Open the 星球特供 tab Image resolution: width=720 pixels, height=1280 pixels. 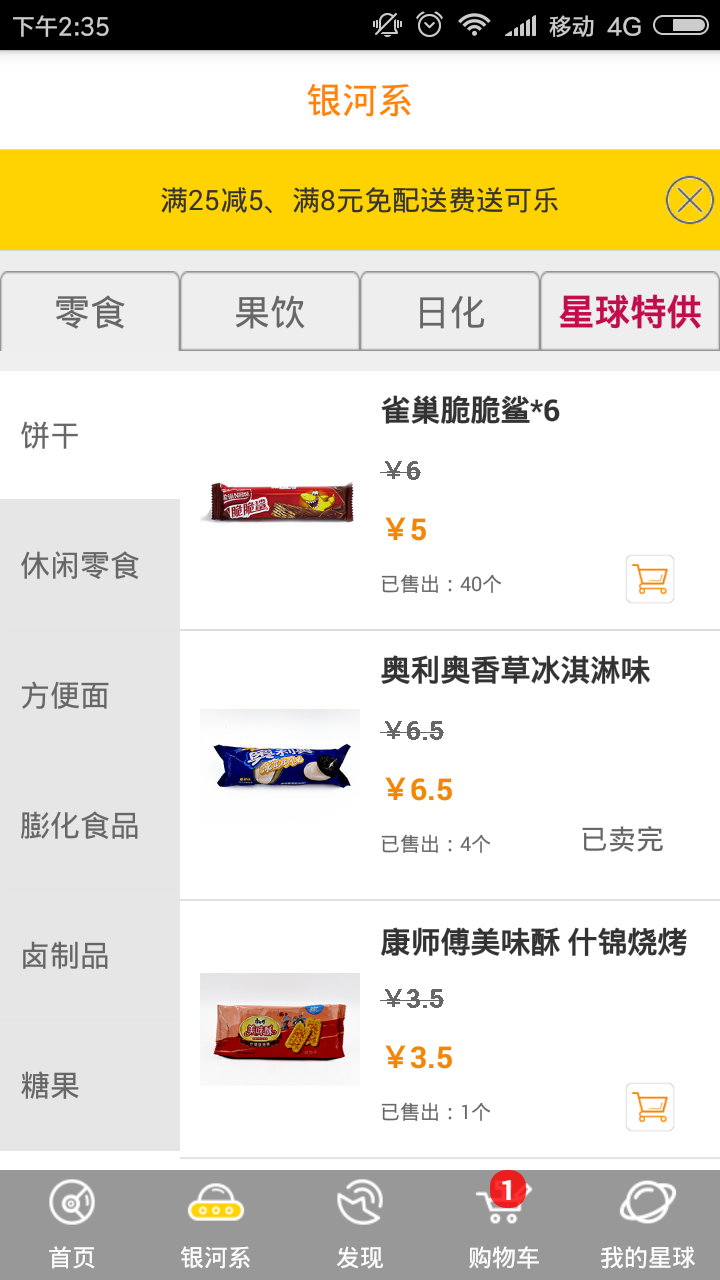630,313
